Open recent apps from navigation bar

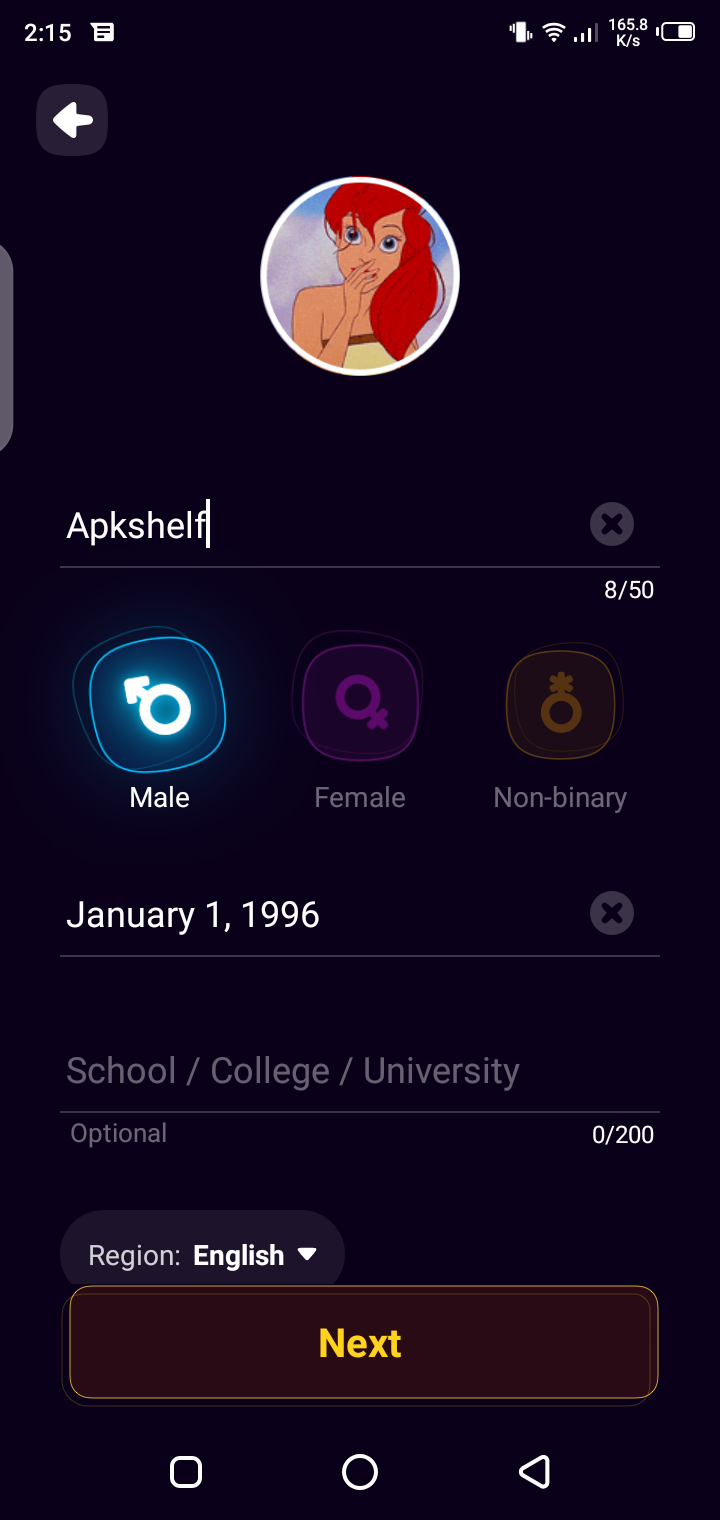click(186, 1472)
